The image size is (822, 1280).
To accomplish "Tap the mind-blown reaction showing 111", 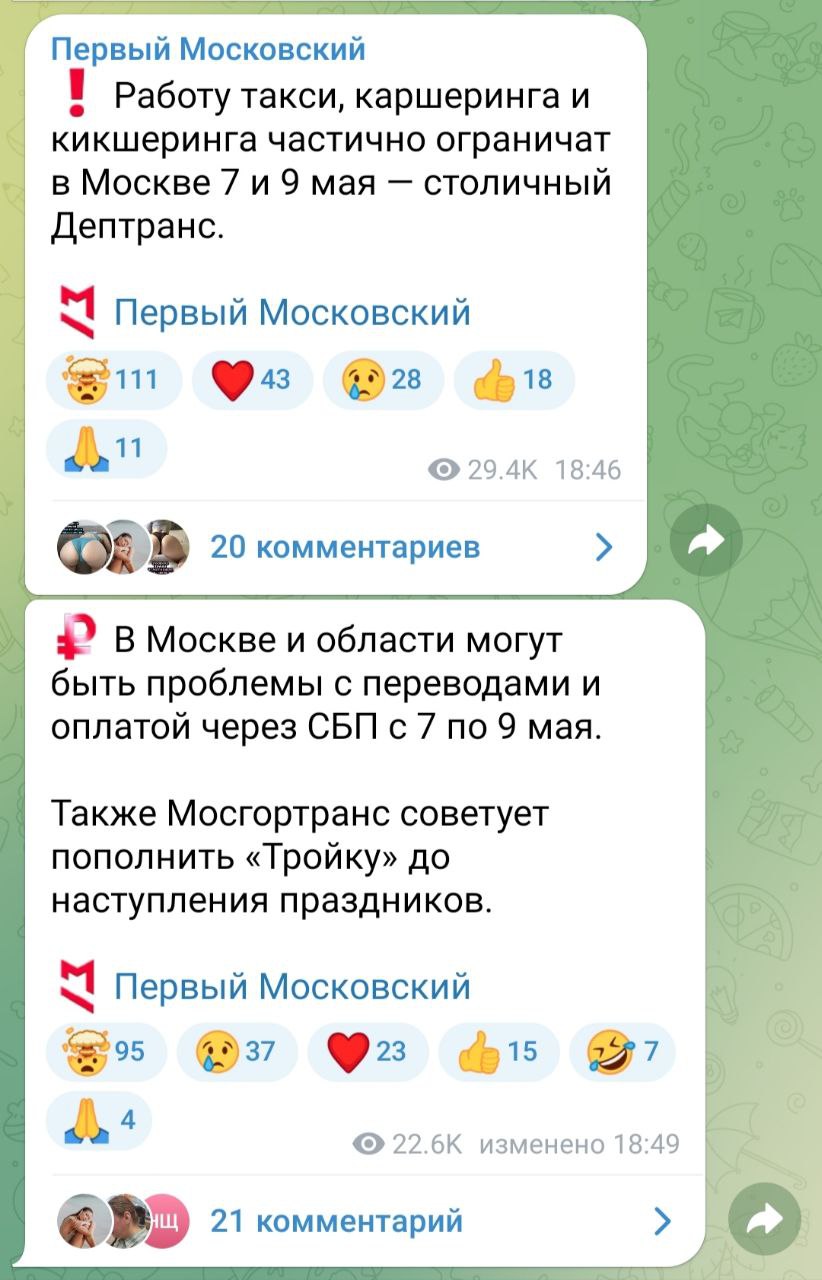I will [115, 380].
